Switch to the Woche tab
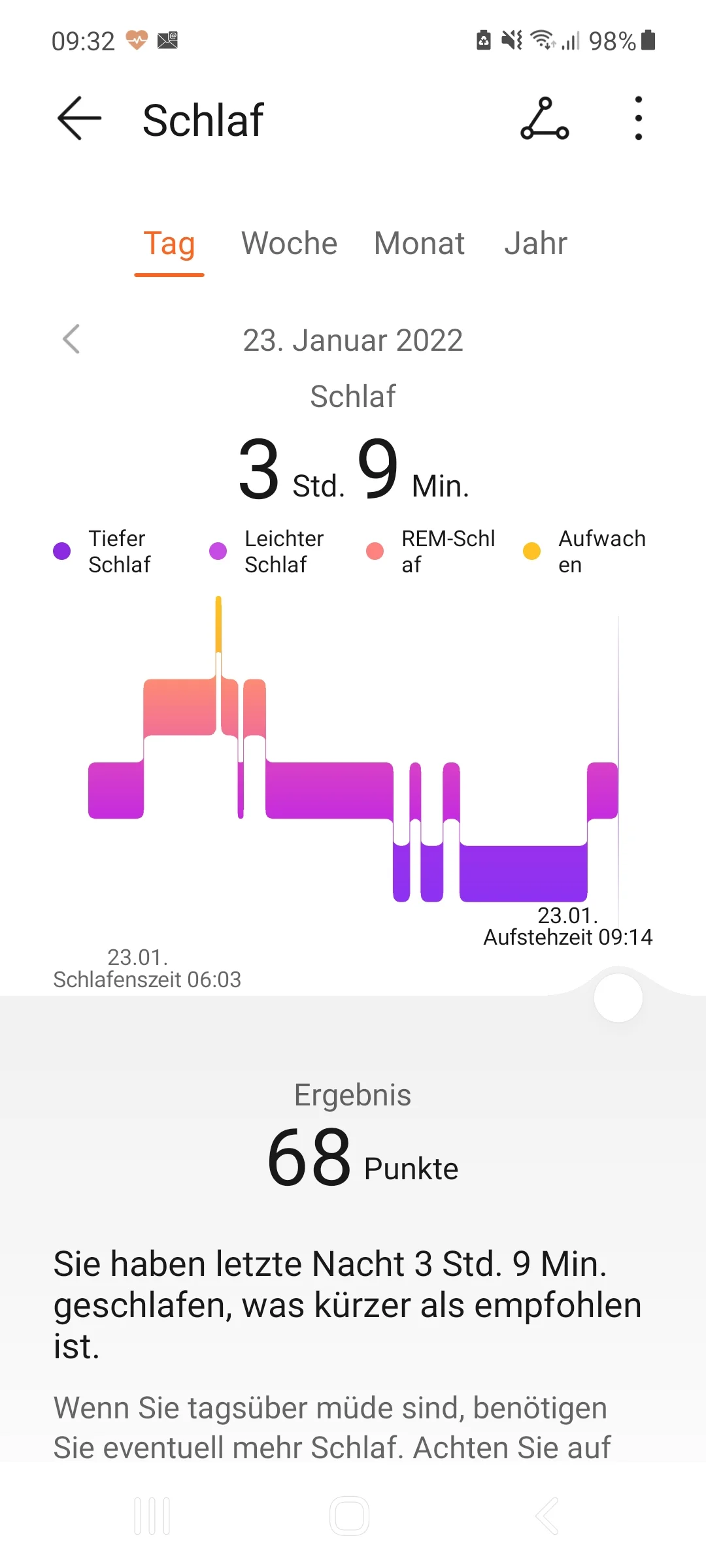This screenshot has height=1568, width=706. [x=289, y=244]
